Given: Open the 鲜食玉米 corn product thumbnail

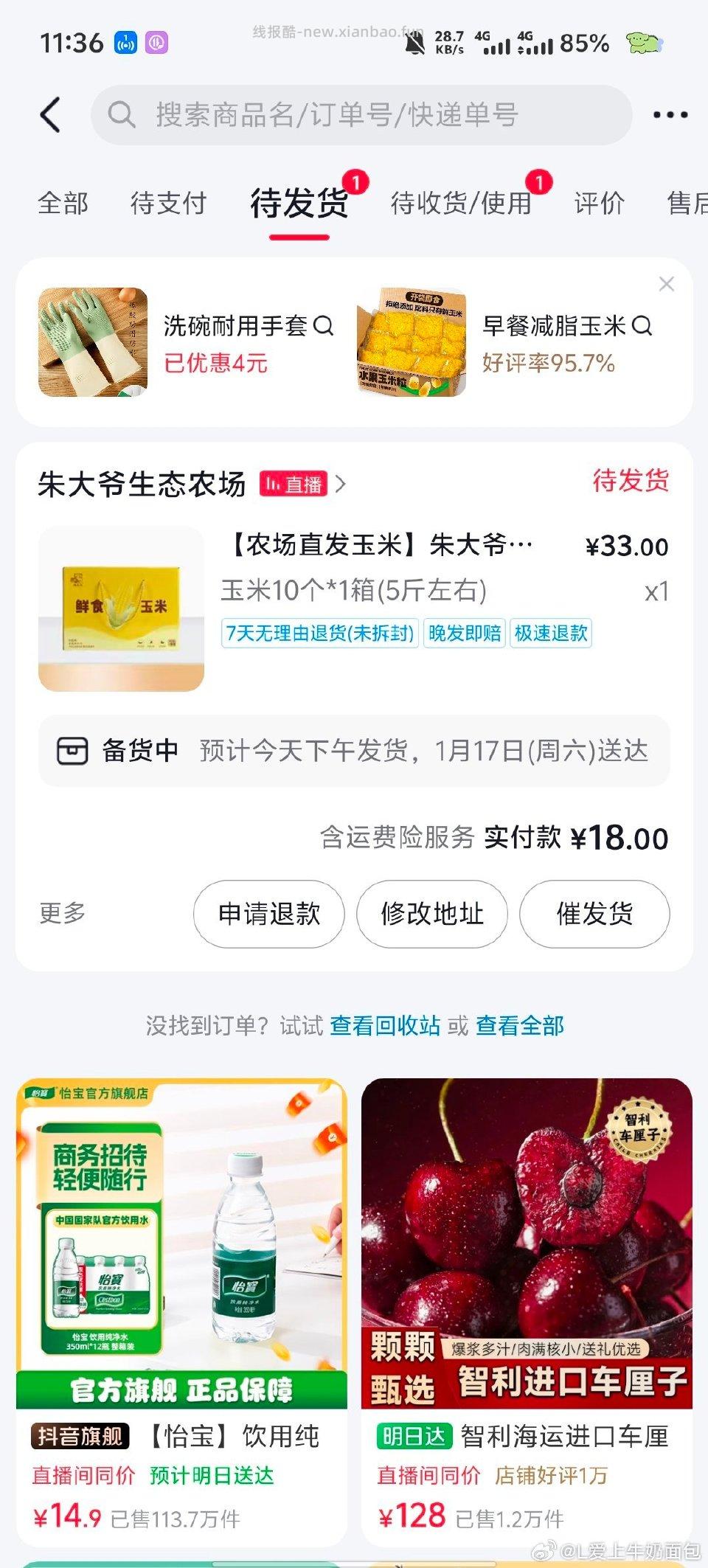Looking at the screenshot, I should pyautogui.click(x=122, y=608).
